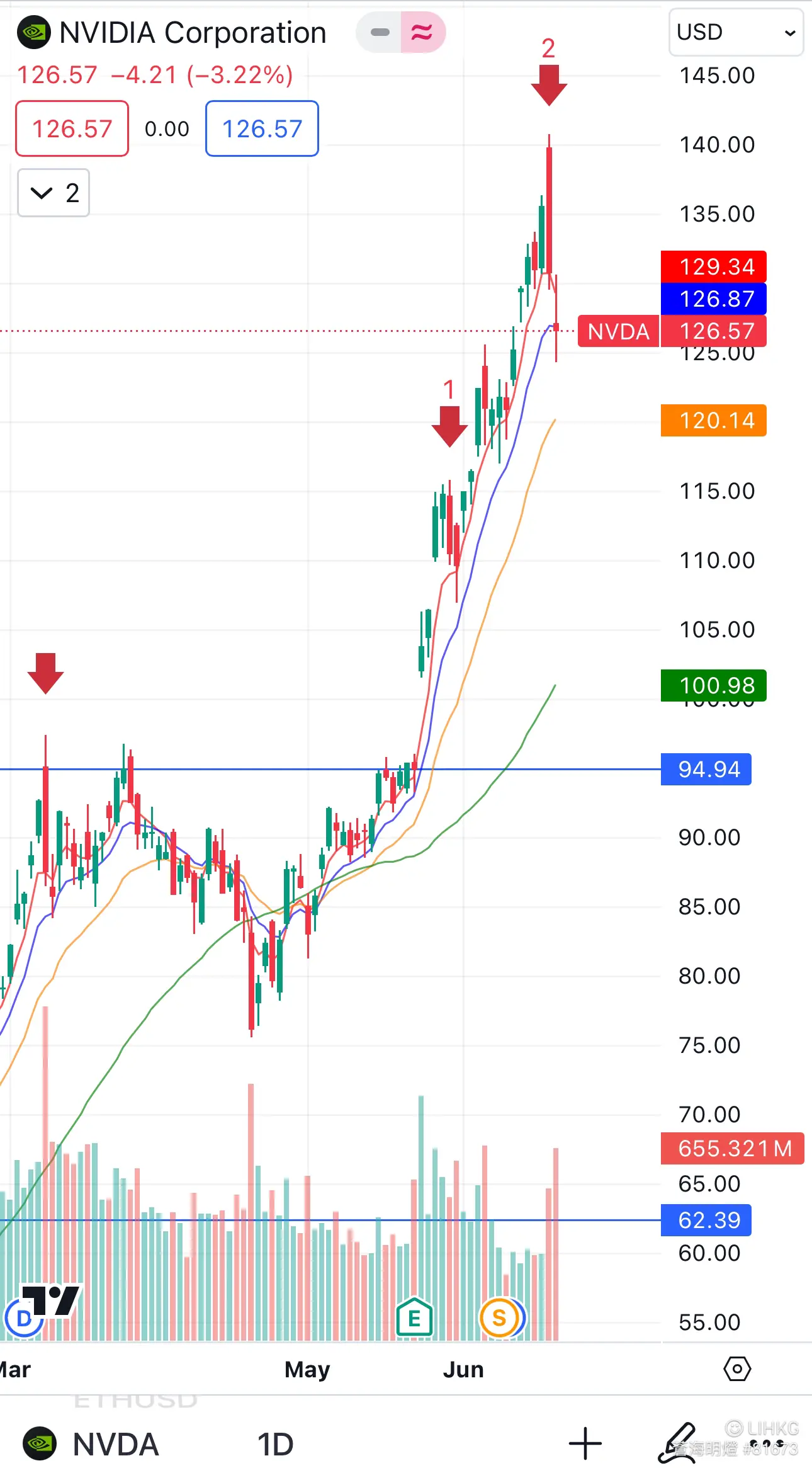Select the blue 94.94 horizontal level label
Viewport: 812px width, 1468px height.
[x=706, y=769]
